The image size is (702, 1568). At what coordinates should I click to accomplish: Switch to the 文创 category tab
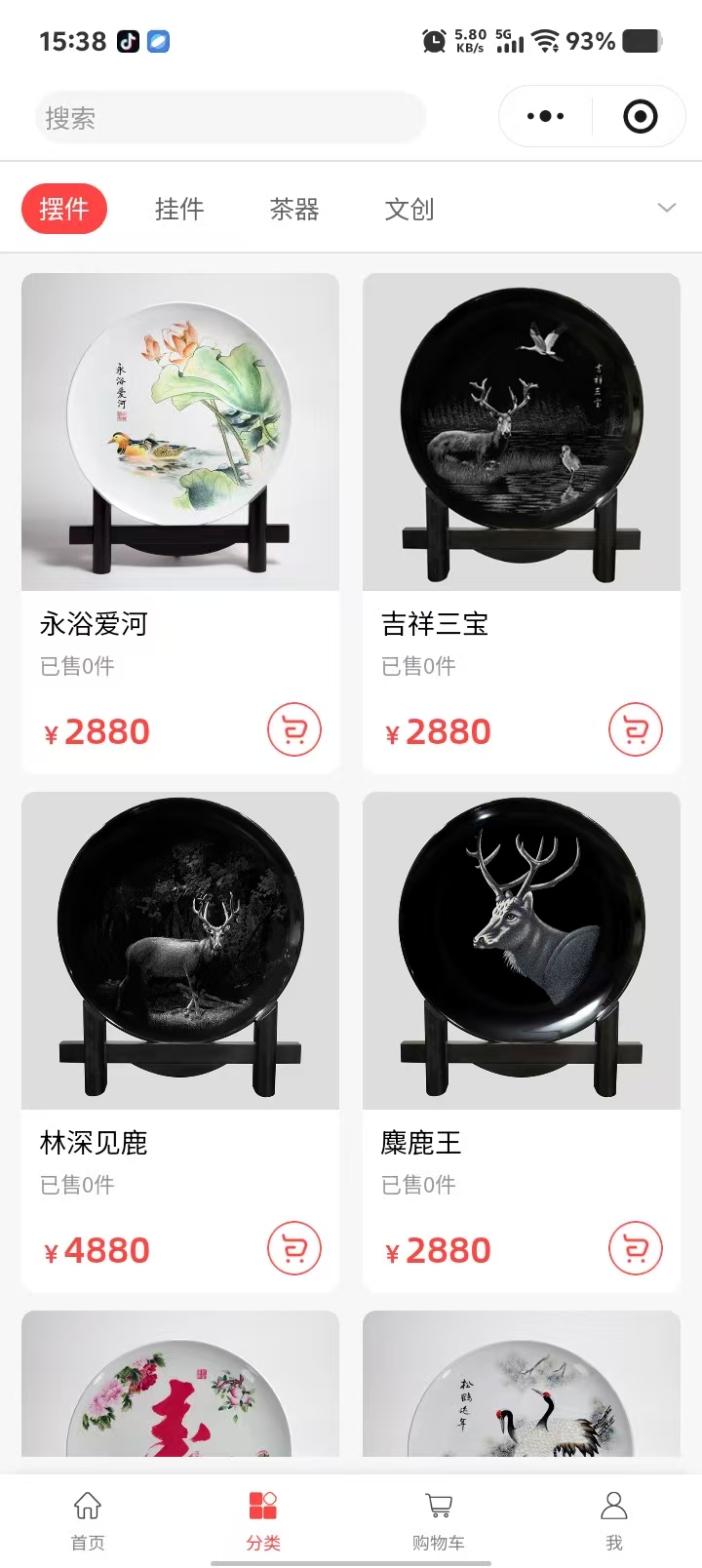[409, 209]
